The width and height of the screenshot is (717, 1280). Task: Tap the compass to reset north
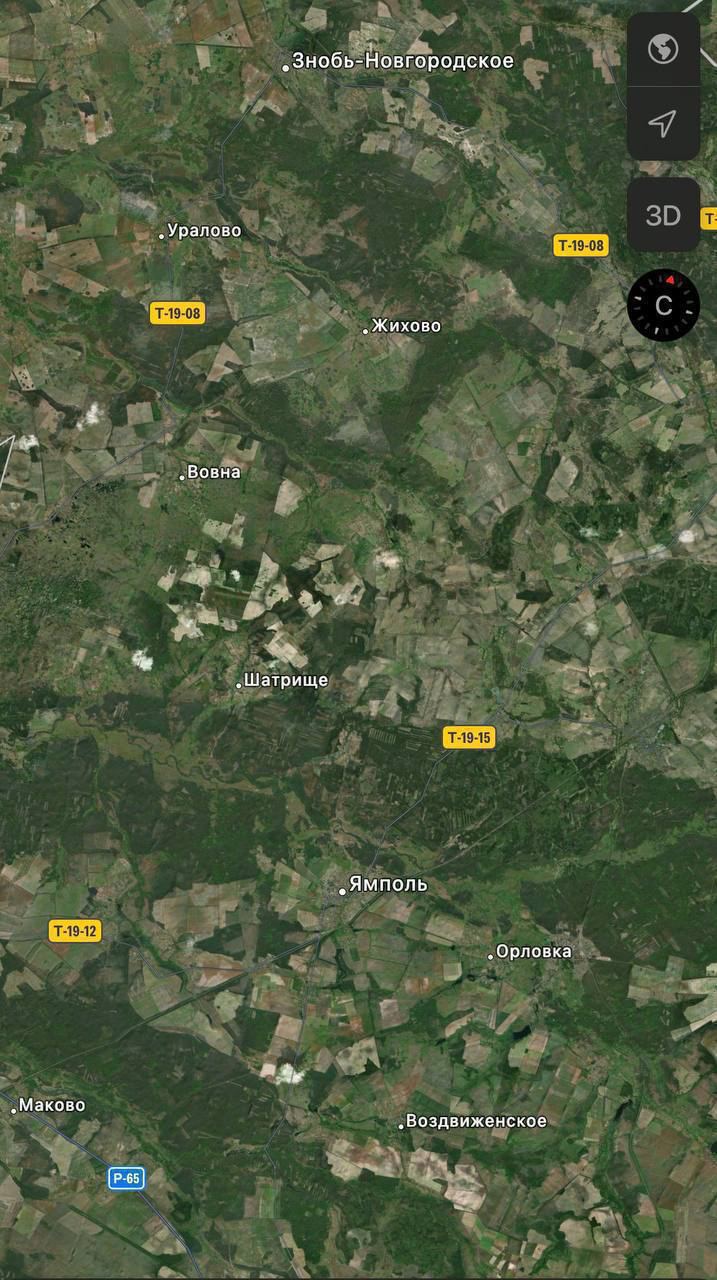(664, 306)
